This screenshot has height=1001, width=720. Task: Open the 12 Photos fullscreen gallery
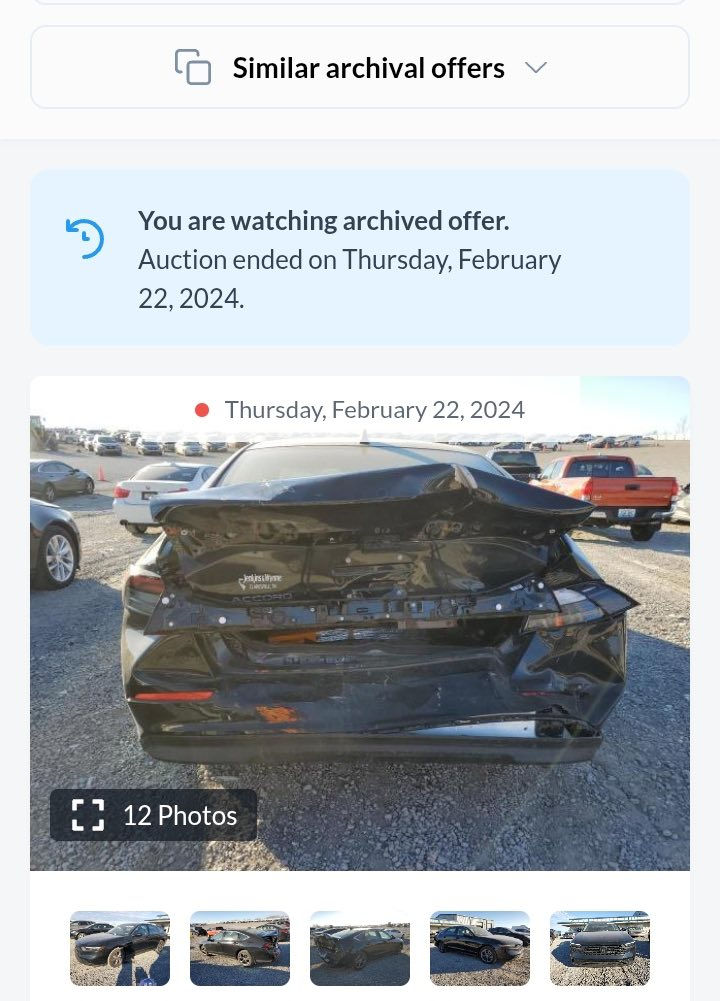pos(154,815)
